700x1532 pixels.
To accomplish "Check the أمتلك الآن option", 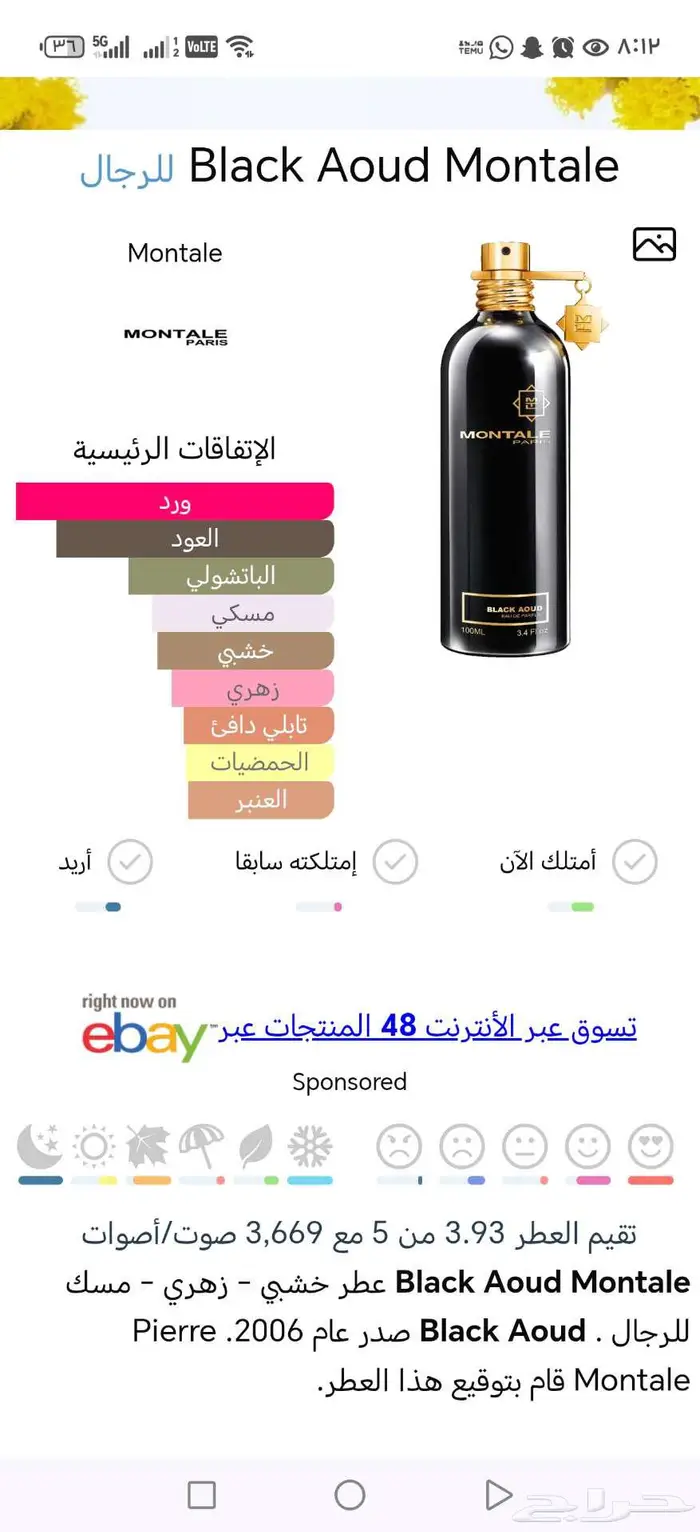I will click(x=634, y=862).
